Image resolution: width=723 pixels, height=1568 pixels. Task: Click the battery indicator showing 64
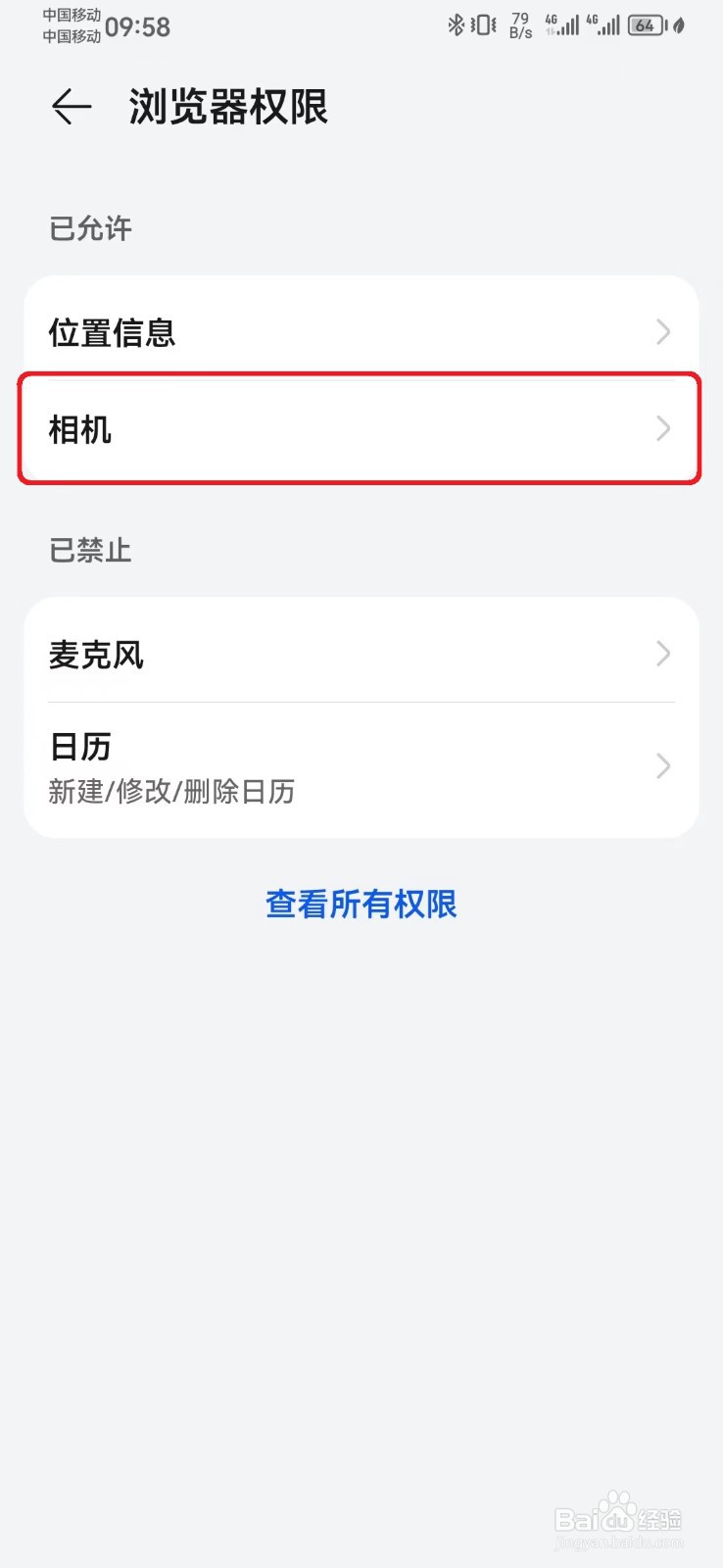(x=646, y=25)
